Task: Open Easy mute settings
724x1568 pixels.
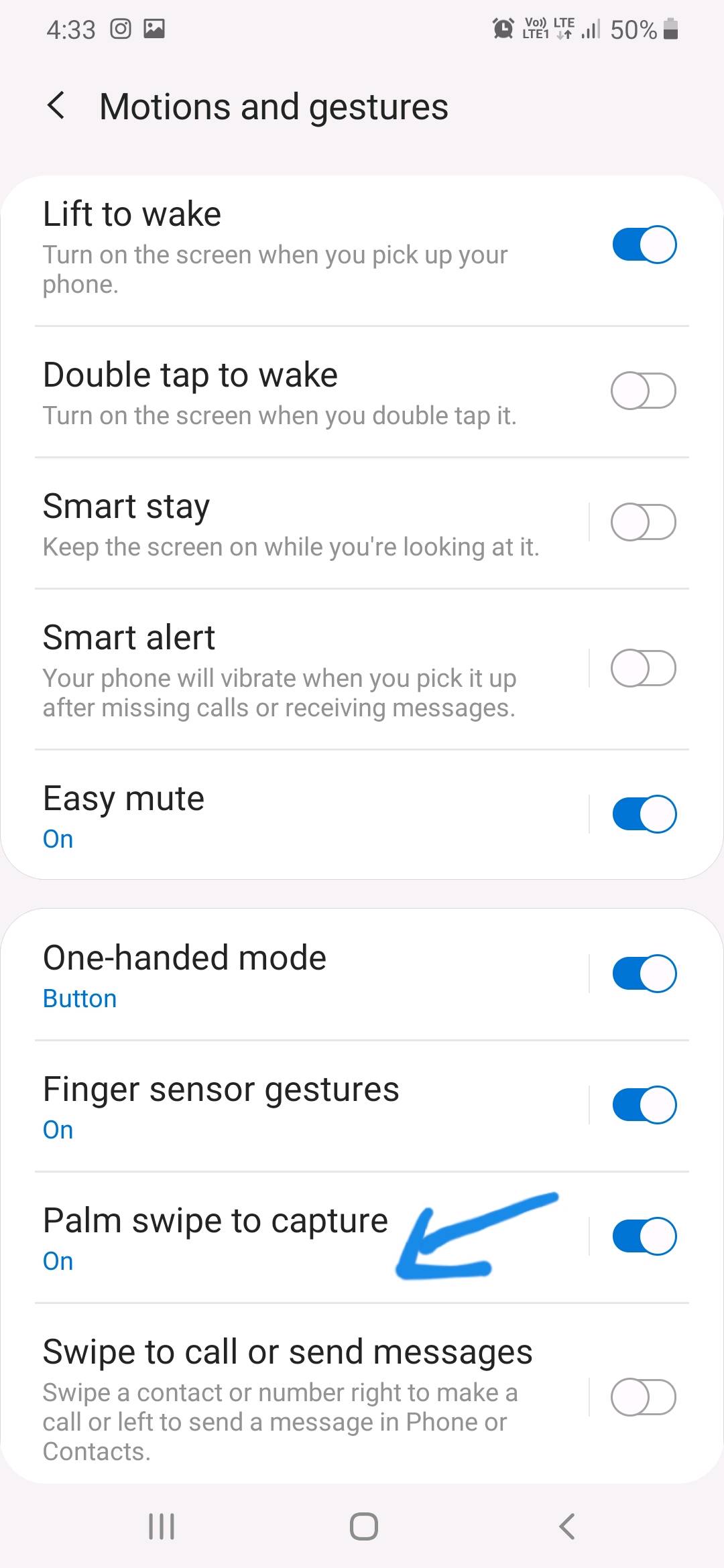Action: [x=295, y=815]
